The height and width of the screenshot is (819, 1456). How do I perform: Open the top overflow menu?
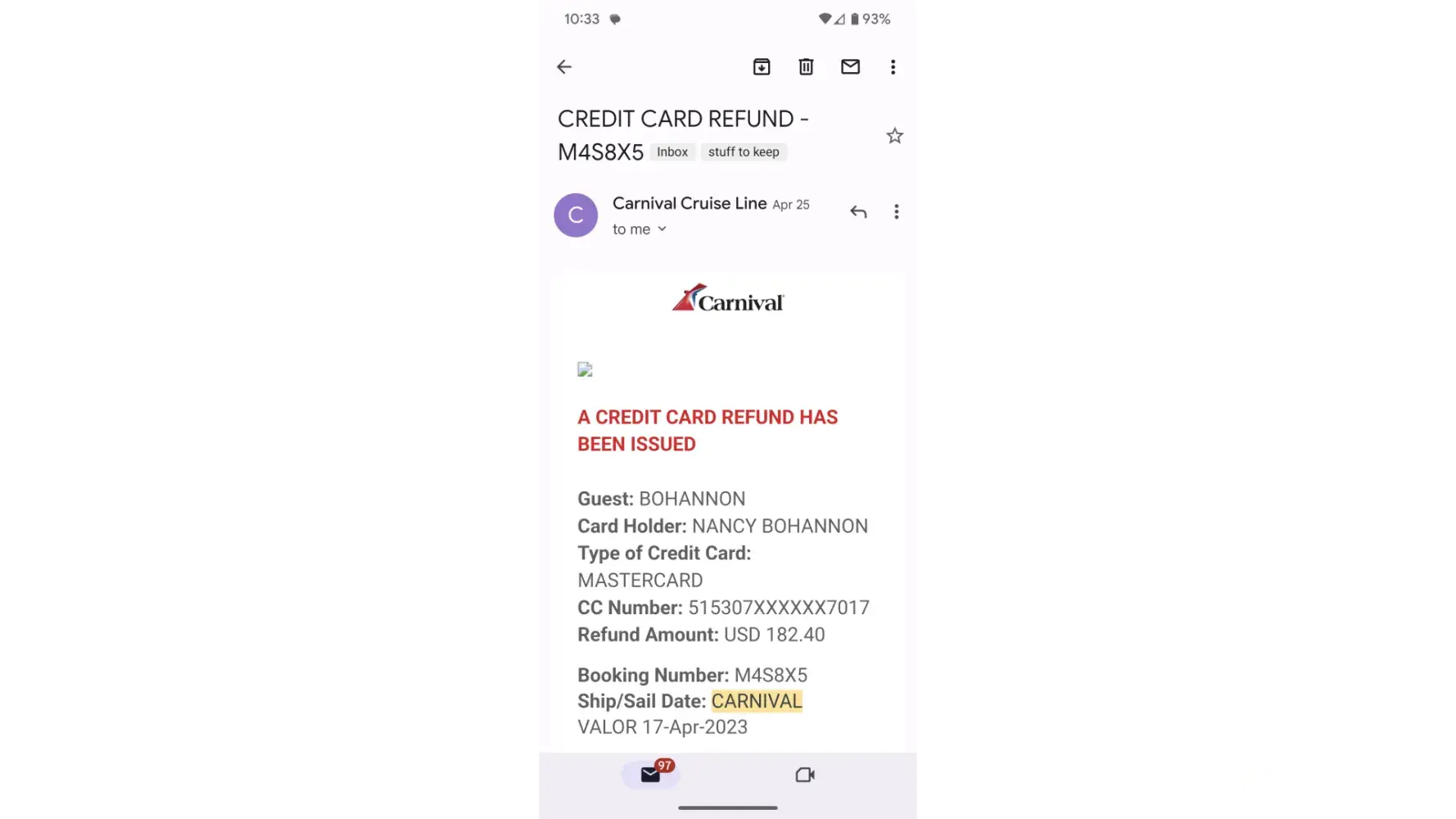pos(893,67)
